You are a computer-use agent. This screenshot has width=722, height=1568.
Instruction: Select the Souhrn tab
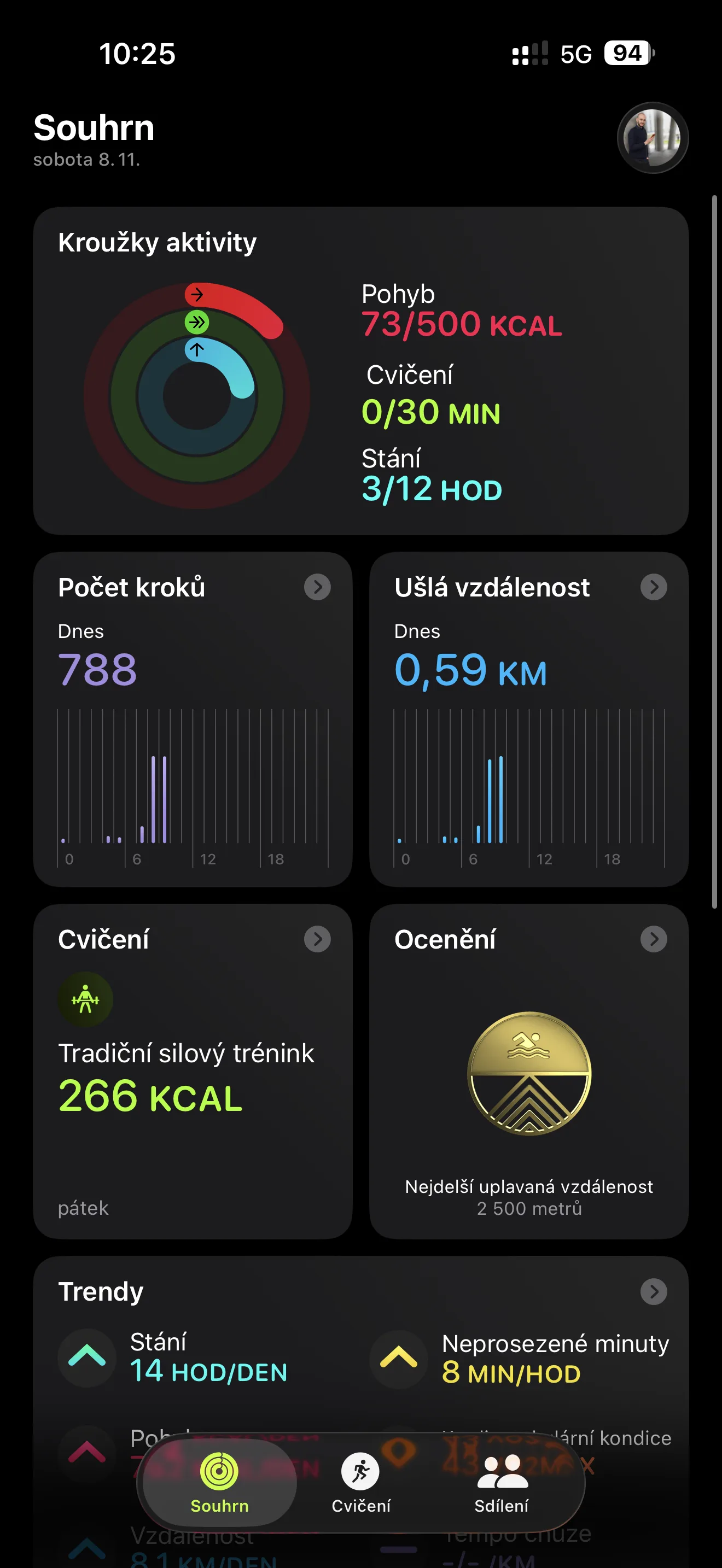click(x=220, y=1483)
